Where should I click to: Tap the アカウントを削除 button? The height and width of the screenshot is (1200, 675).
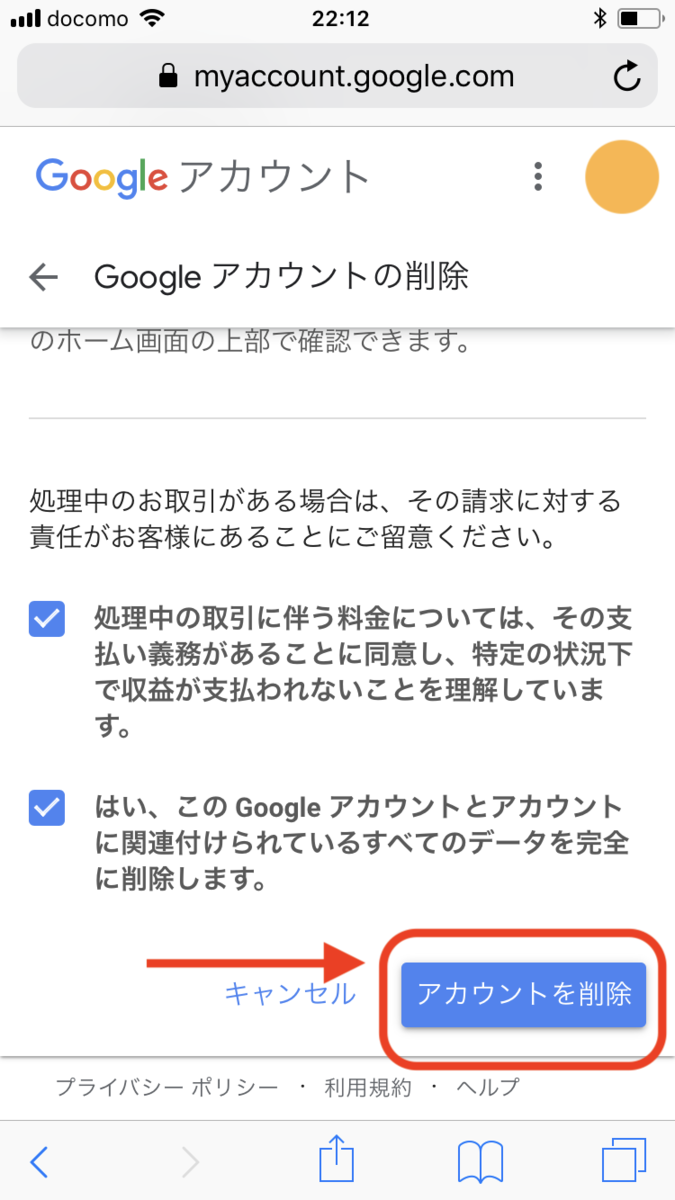(523, 994)
